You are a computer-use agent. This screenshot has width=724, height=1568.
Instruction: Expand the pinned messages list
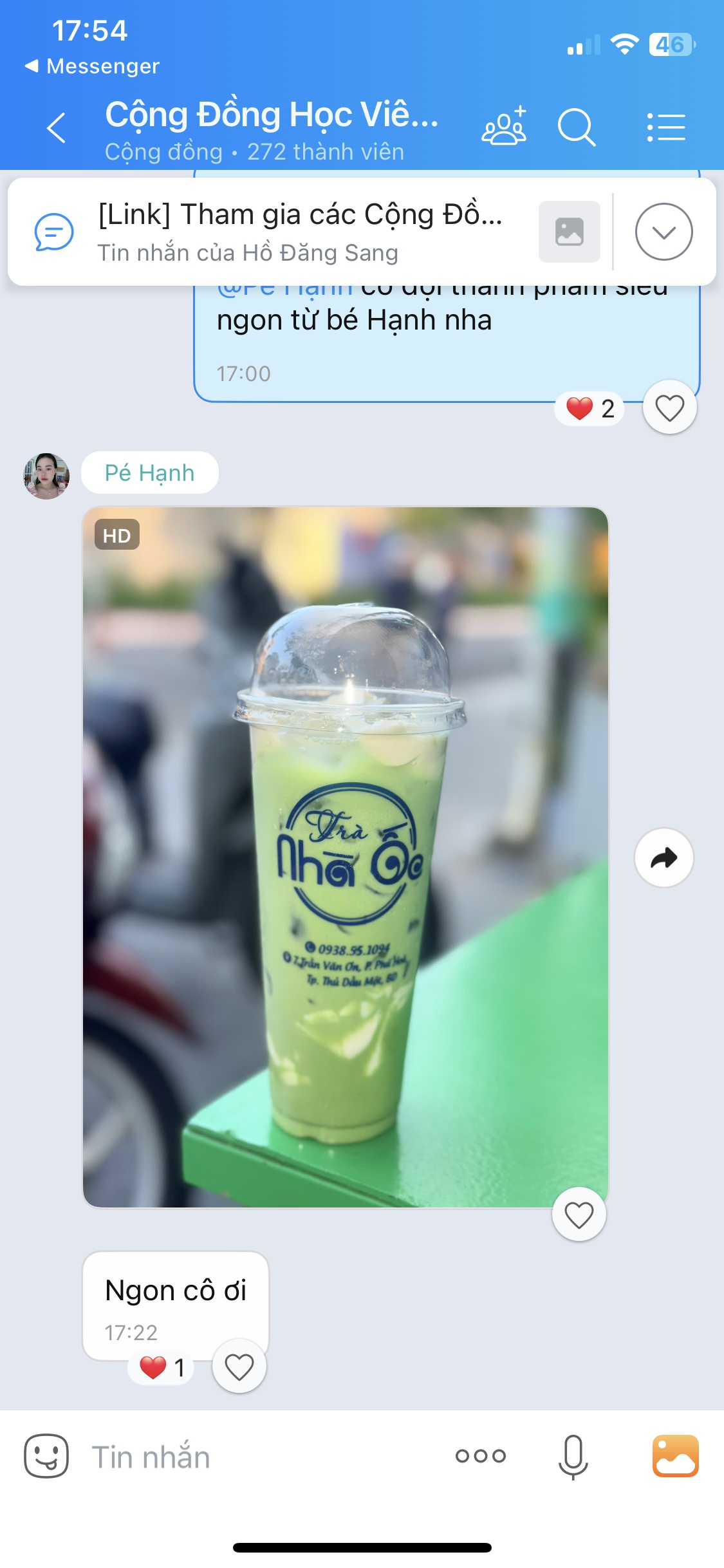click(664, 232)
